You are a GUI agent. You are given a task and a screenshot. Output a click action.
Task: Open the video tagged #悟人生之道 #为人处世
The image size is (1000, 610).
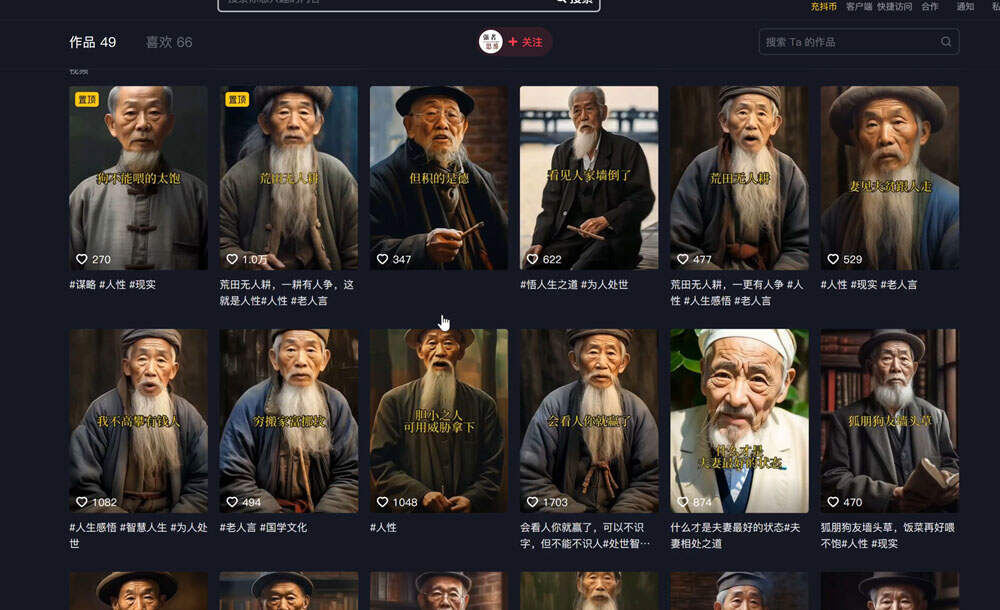pos(589,178)
